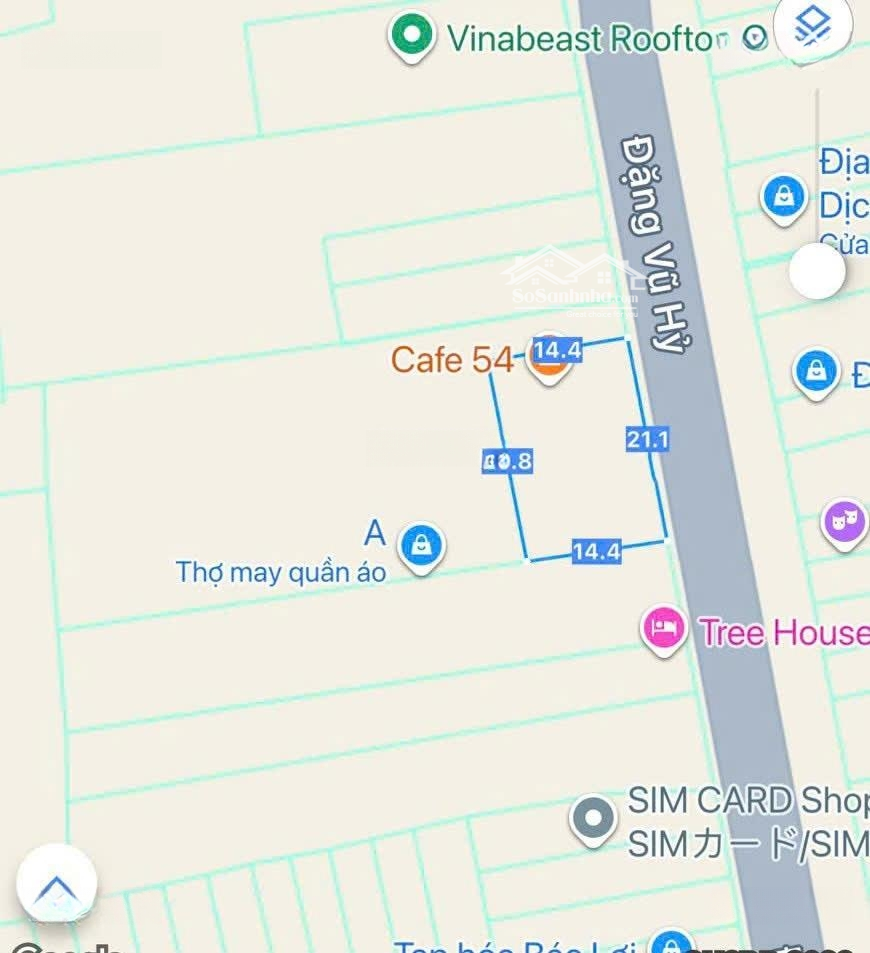
Task: Tap the blue arrow location button
Action: coord(56,885)
